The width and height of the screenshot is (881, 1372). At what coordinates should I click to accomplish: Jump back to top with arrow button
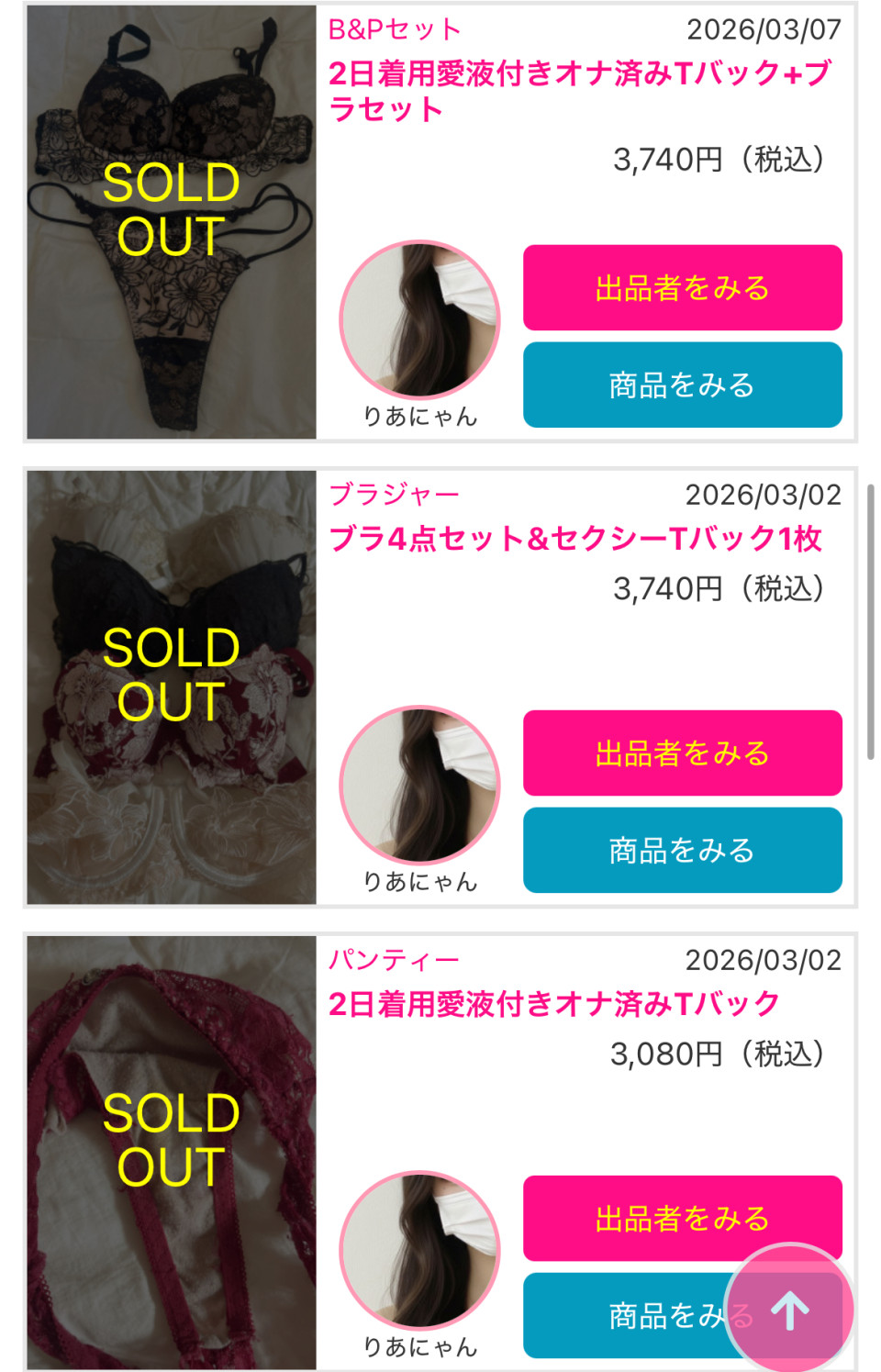pyautogui.click(x=789, y=1310)
